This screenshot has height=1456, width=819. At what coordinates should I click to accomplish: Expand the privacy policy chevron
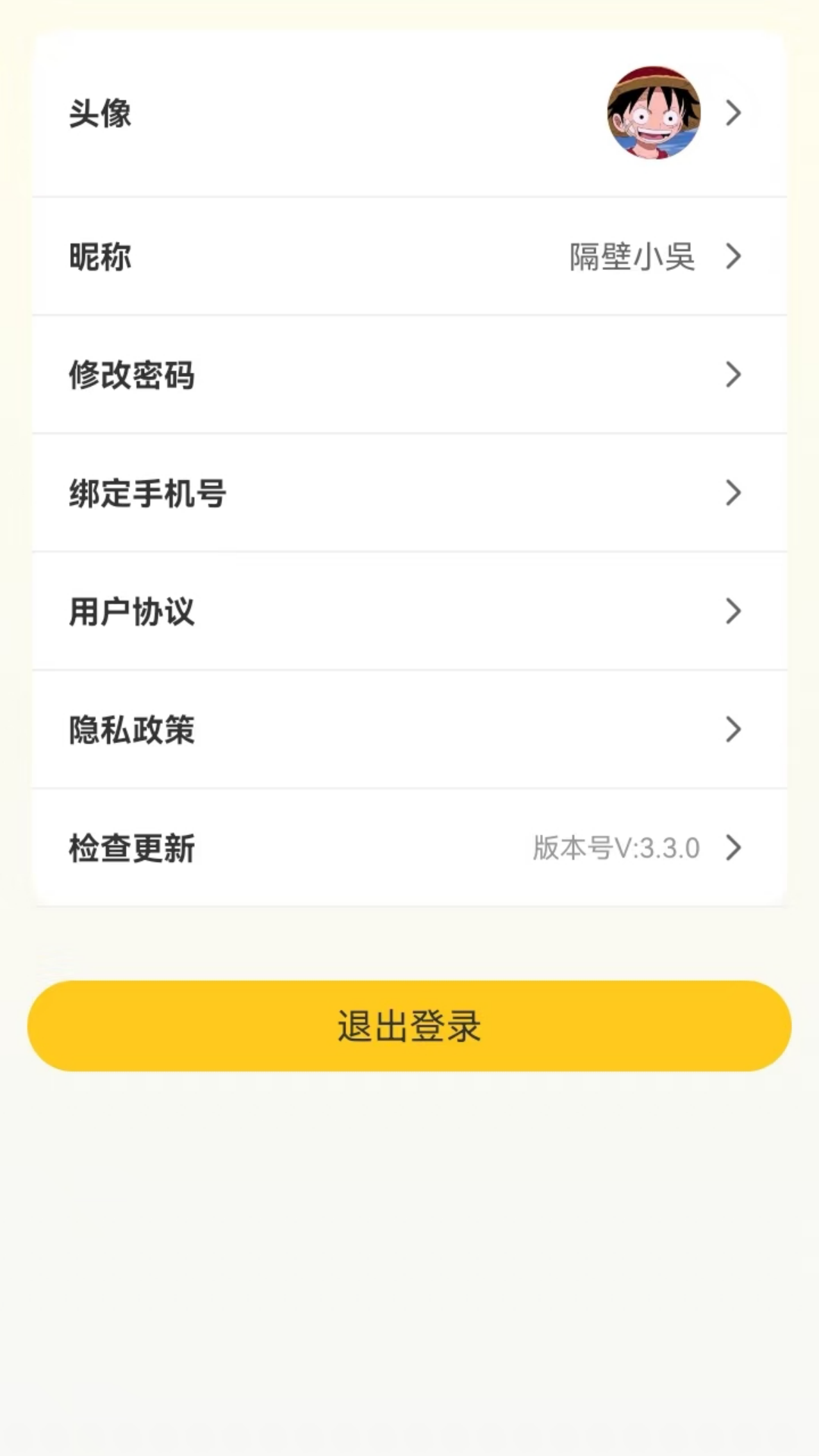point(733,730)
